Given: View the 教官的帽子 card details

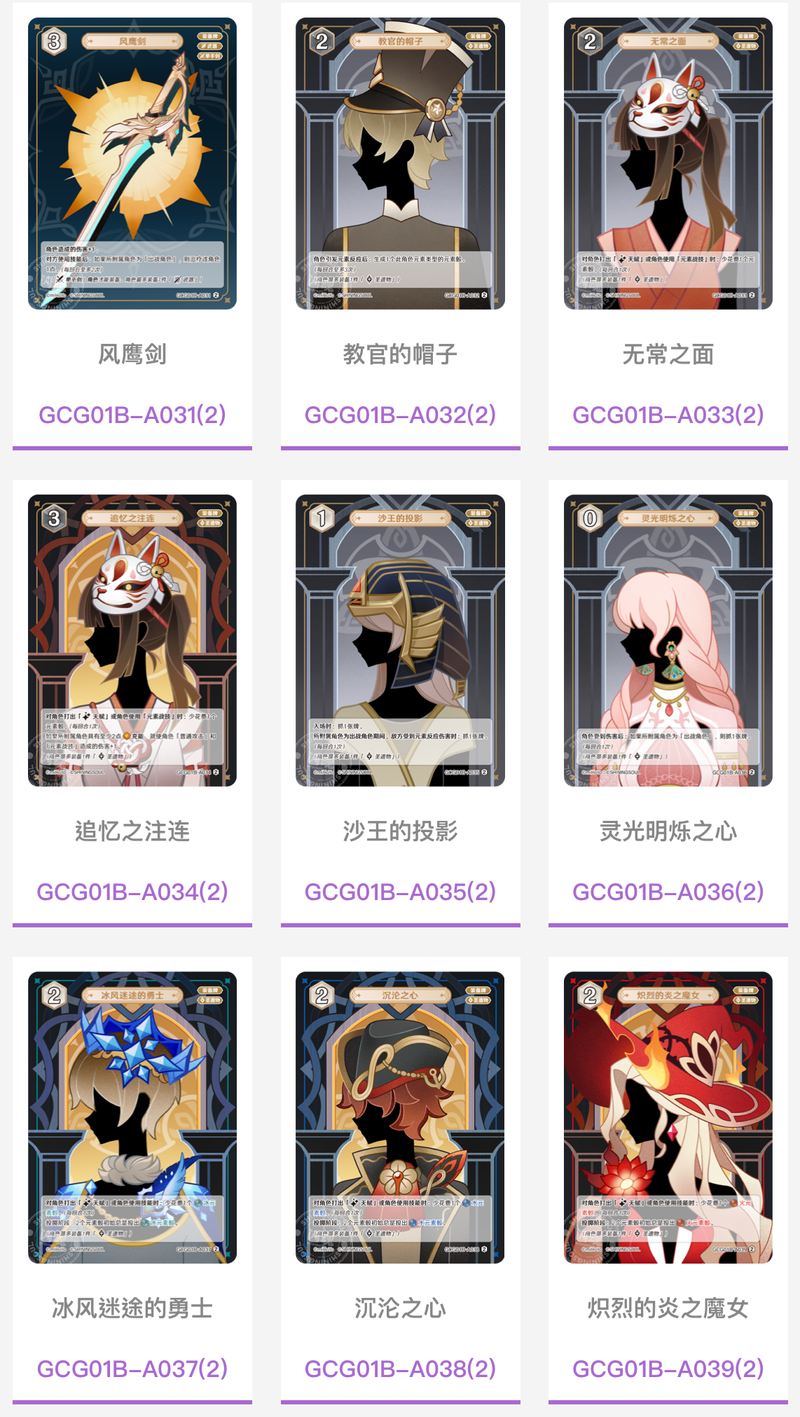Looking at the screenshot, I should pyautogui.click(x=400, y=164).
